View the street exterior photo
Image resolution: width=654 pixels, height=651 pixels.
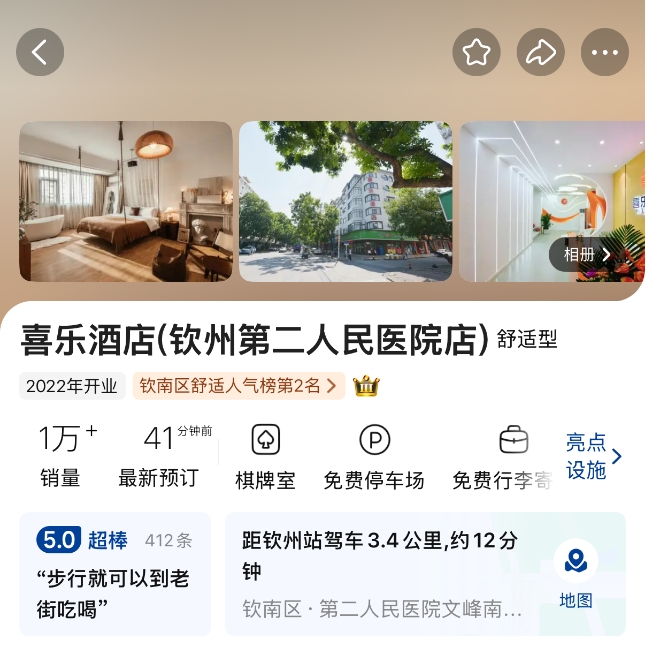coord(345,201)
